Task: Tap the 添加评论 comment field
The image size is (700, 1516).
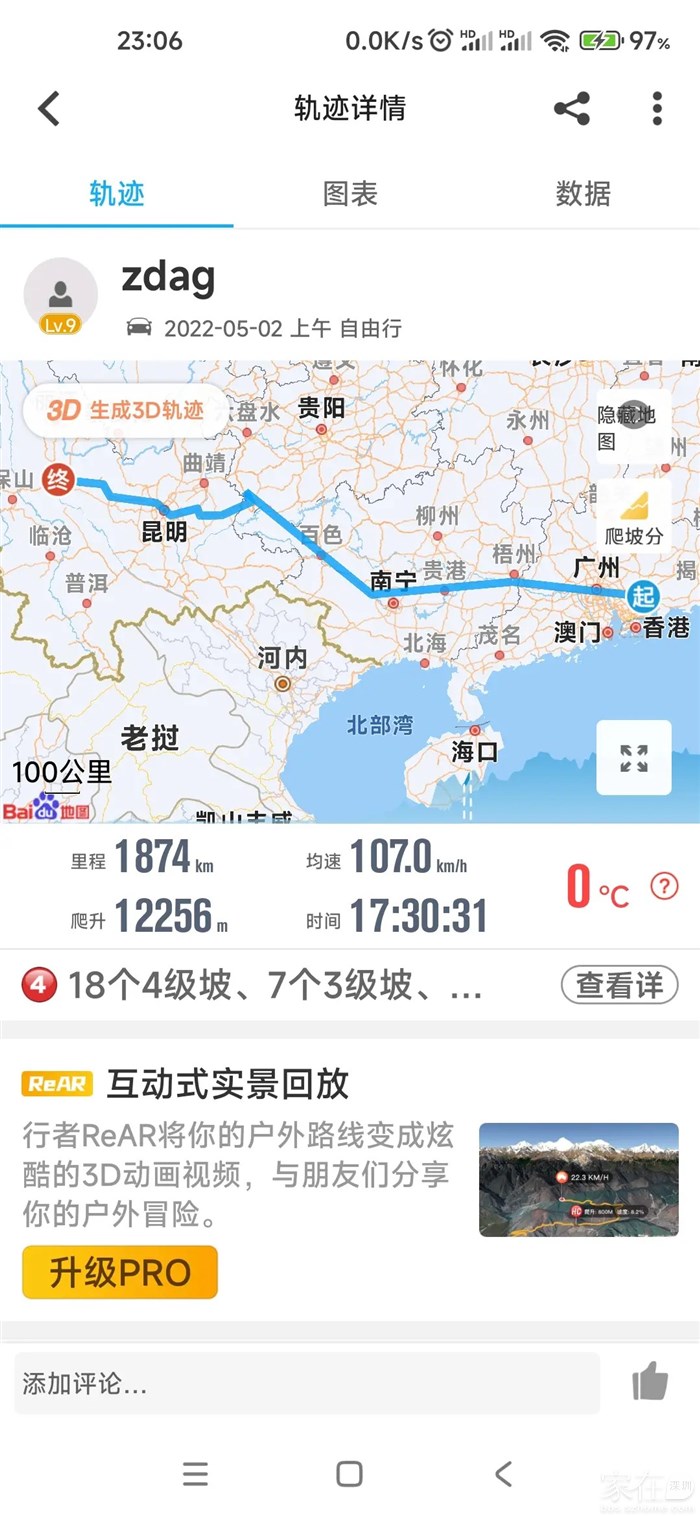Action: tap(307, 1384)
